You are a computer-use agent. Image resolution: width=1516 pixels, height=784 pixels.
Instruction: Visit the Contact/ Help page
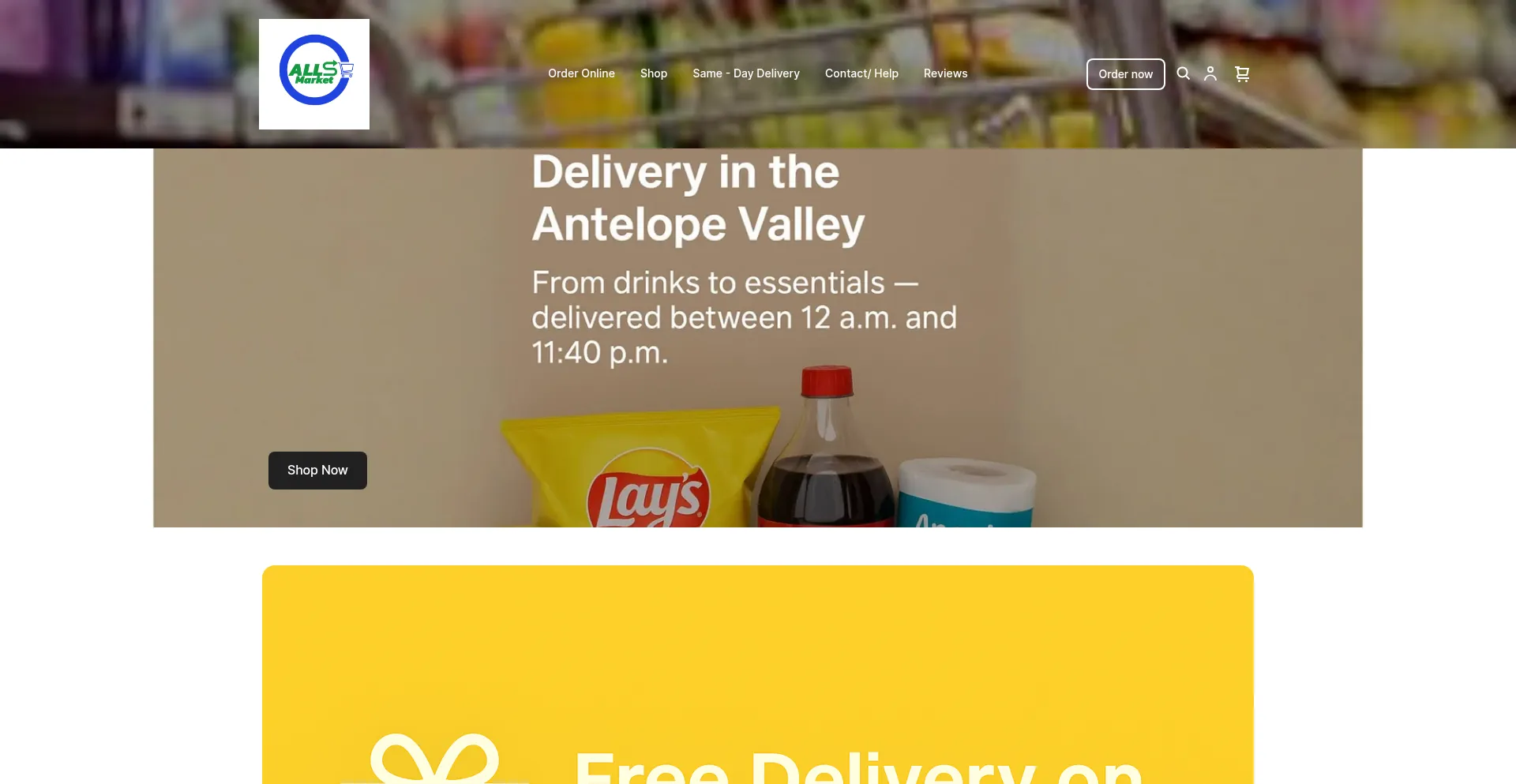click(861, 73)
